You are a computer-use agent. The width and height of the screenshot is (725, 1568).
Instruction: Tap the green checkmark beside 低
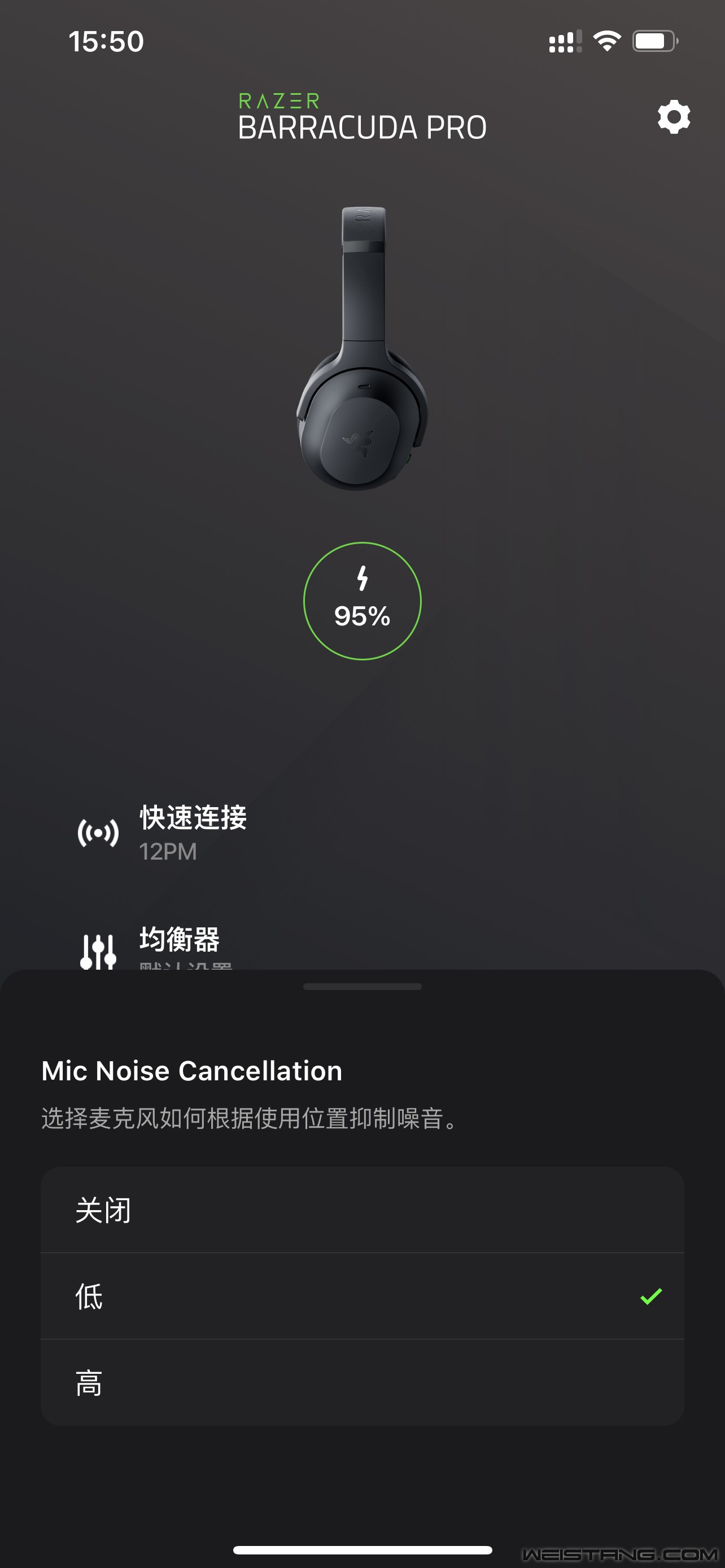(652, 1295)
